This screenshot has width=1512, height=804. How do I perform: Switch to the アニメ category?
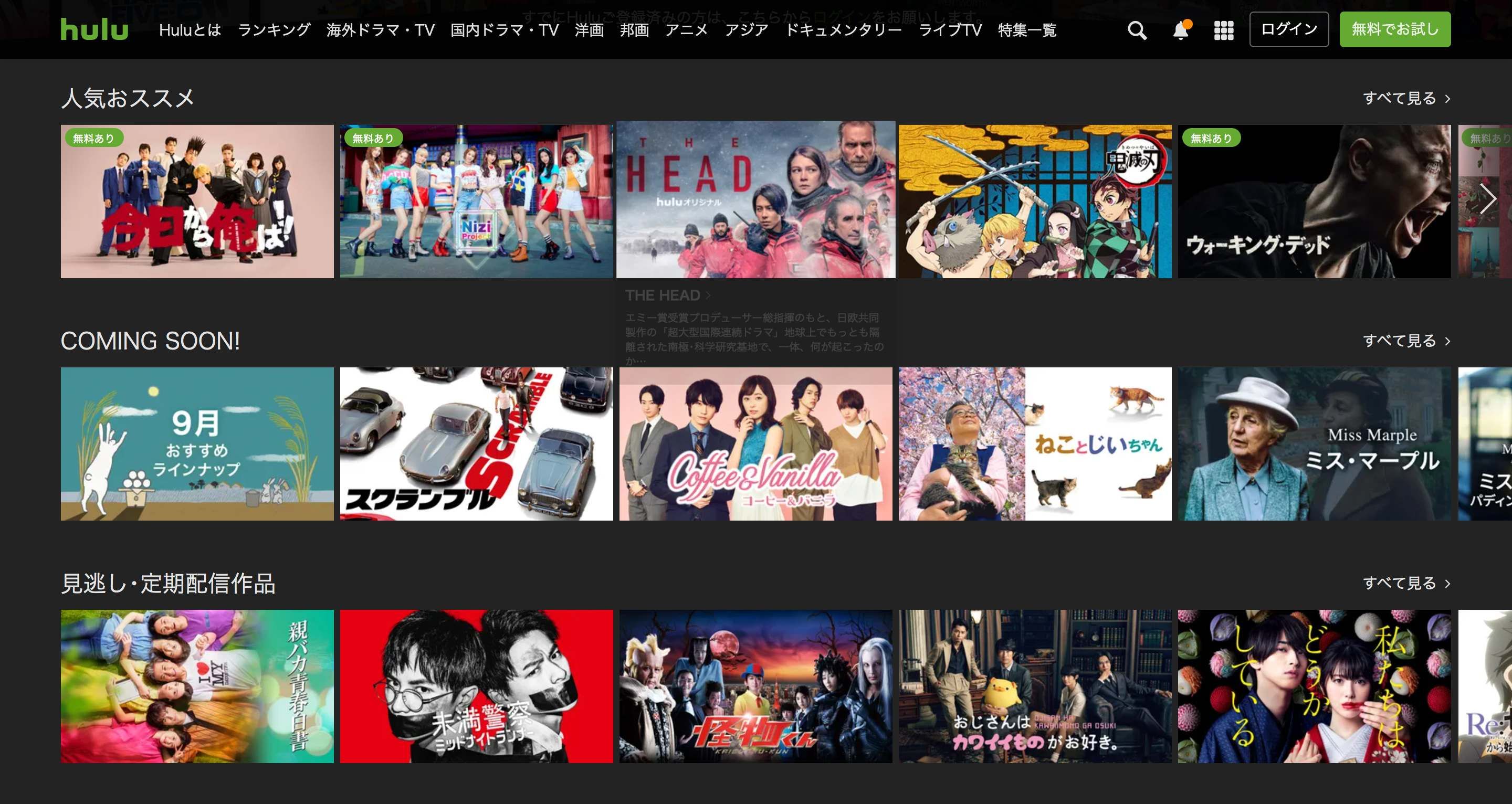[686, 30]
